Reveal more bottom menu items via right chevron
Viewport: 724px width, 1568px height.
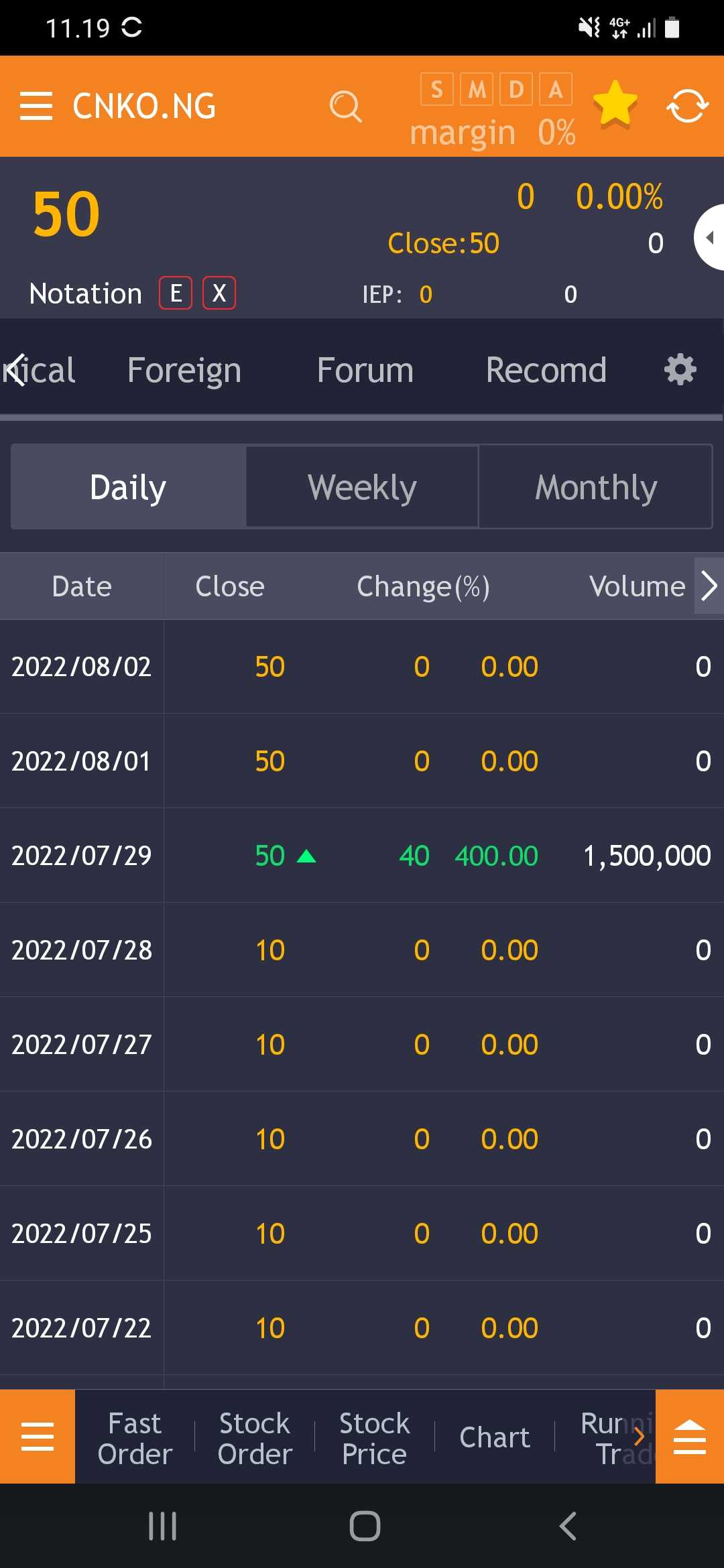point(639,1436)
